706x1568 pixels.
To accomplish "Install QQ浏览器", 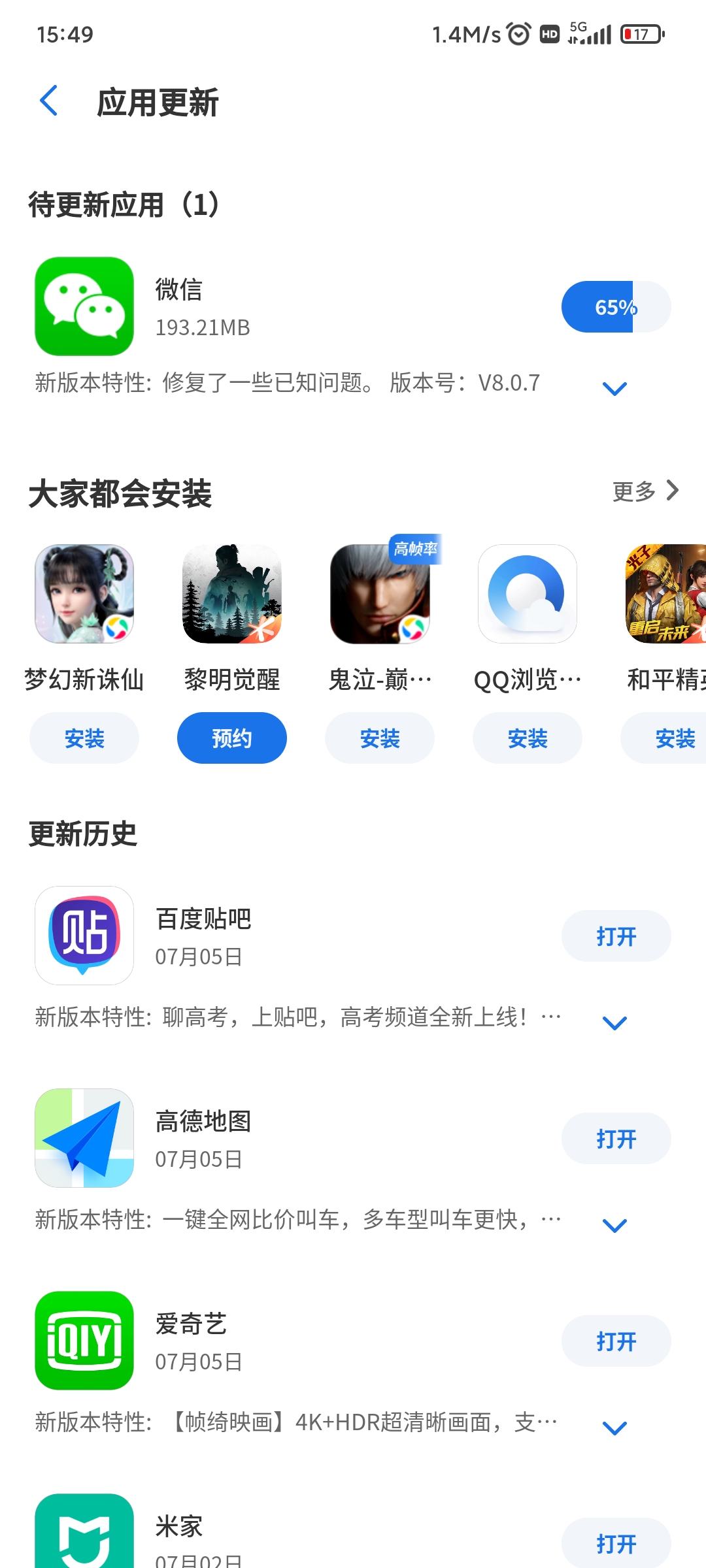I will 528,738.
